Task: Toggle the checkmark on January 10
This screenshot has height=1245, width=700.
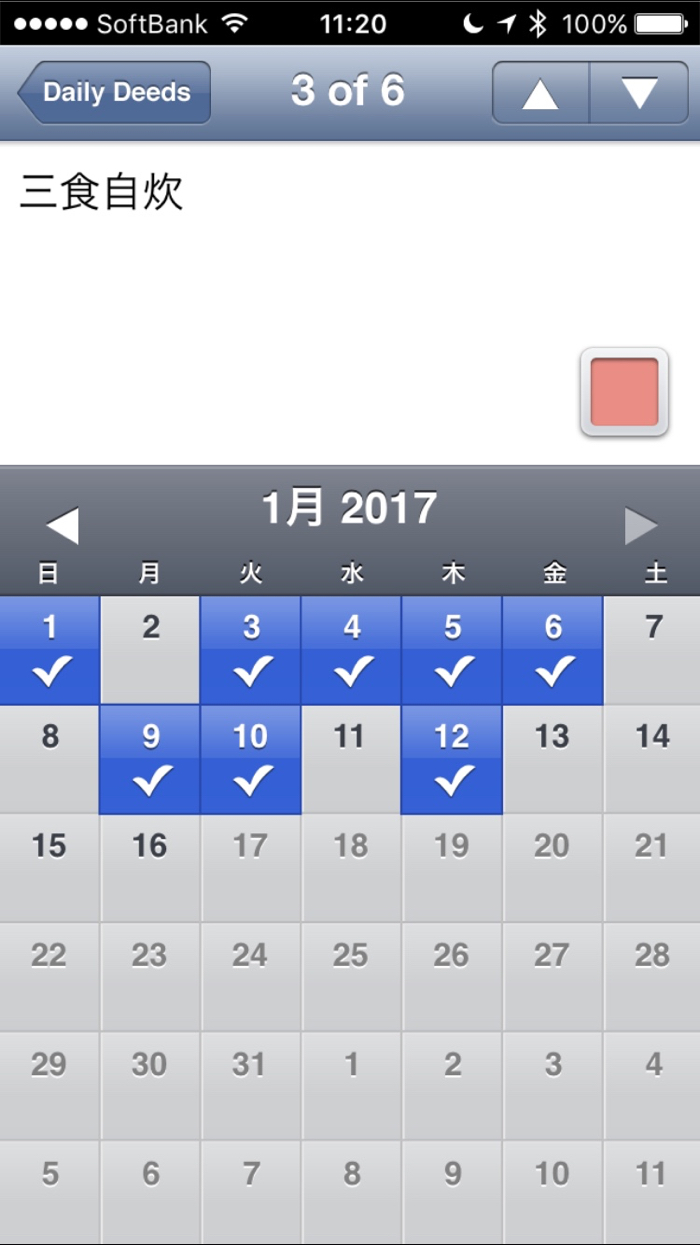Action: (x=251, y=759)
